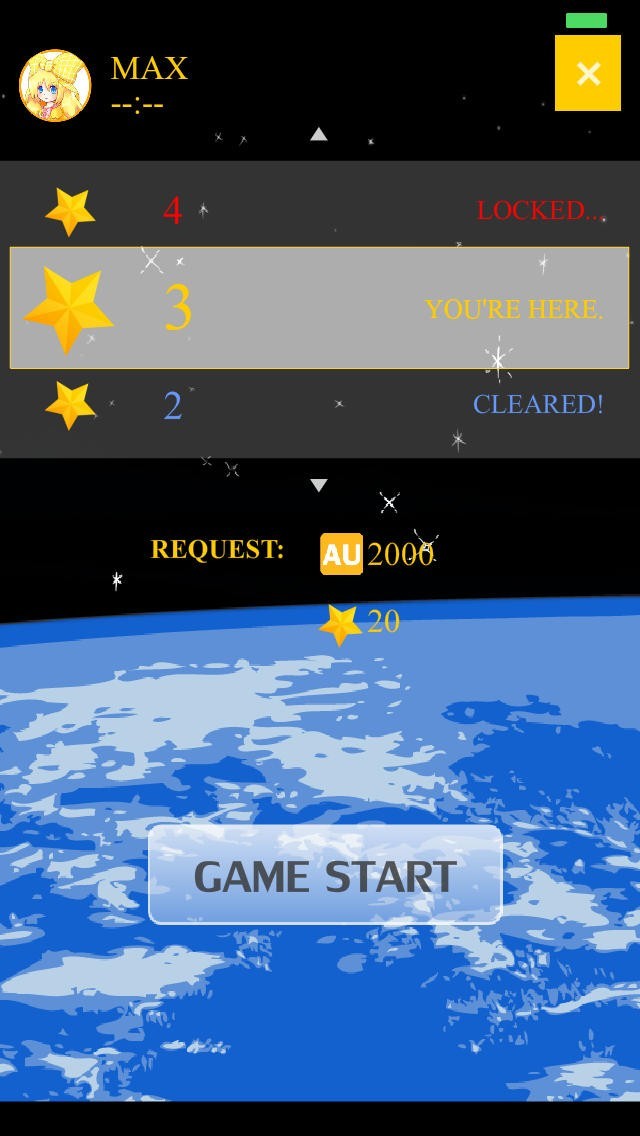Tap the GAME START button
This screenshot has width=640, height=1136.
[325, 874]
